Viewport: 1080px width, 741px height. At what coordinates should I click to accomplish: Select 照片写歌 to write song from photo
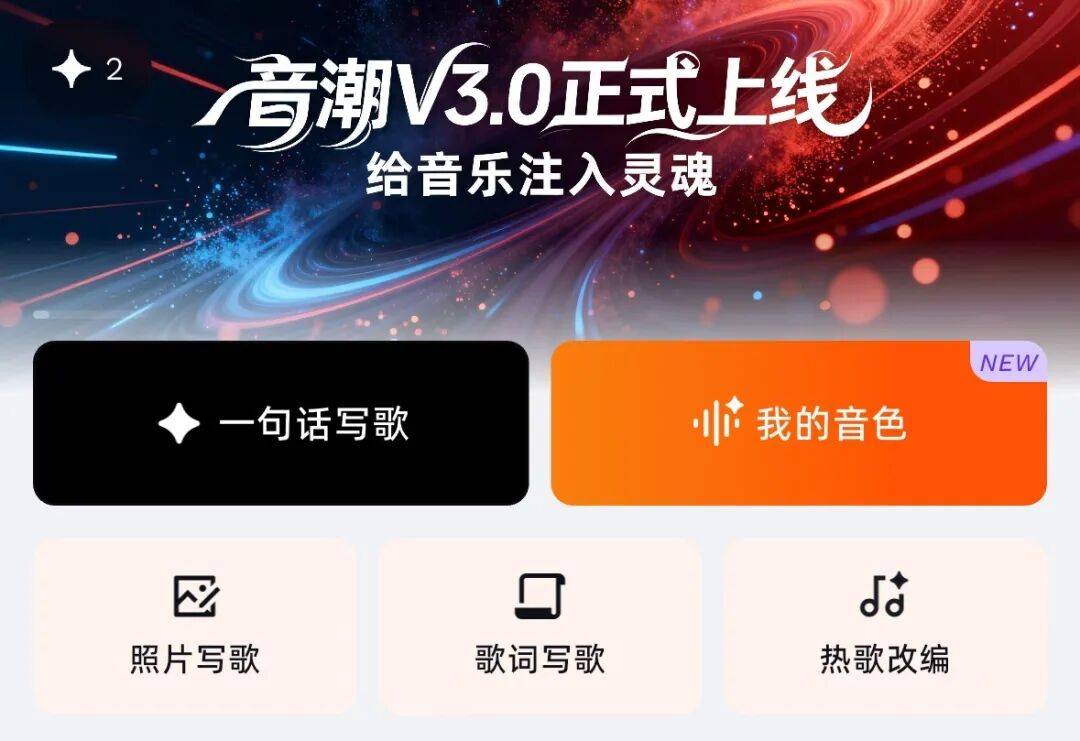click(195, 626)
